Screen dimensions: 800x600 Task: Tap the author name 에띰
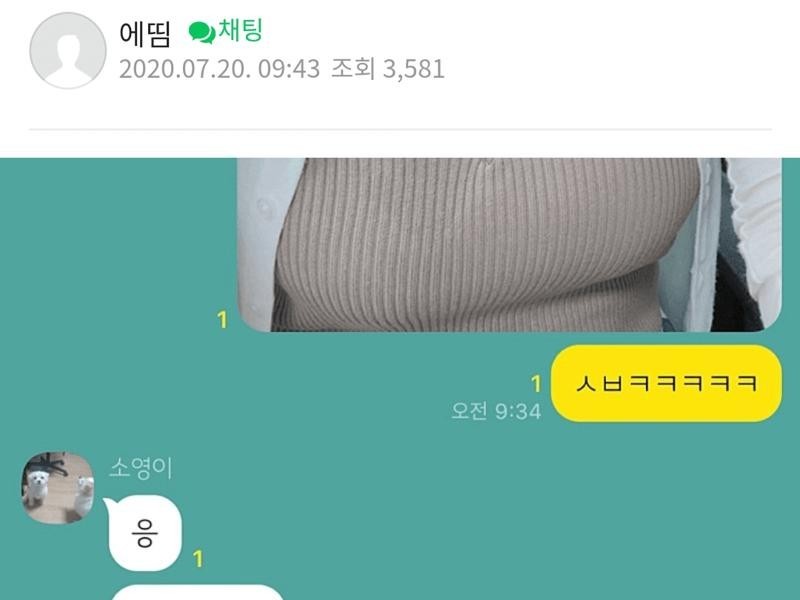point(145,34)
